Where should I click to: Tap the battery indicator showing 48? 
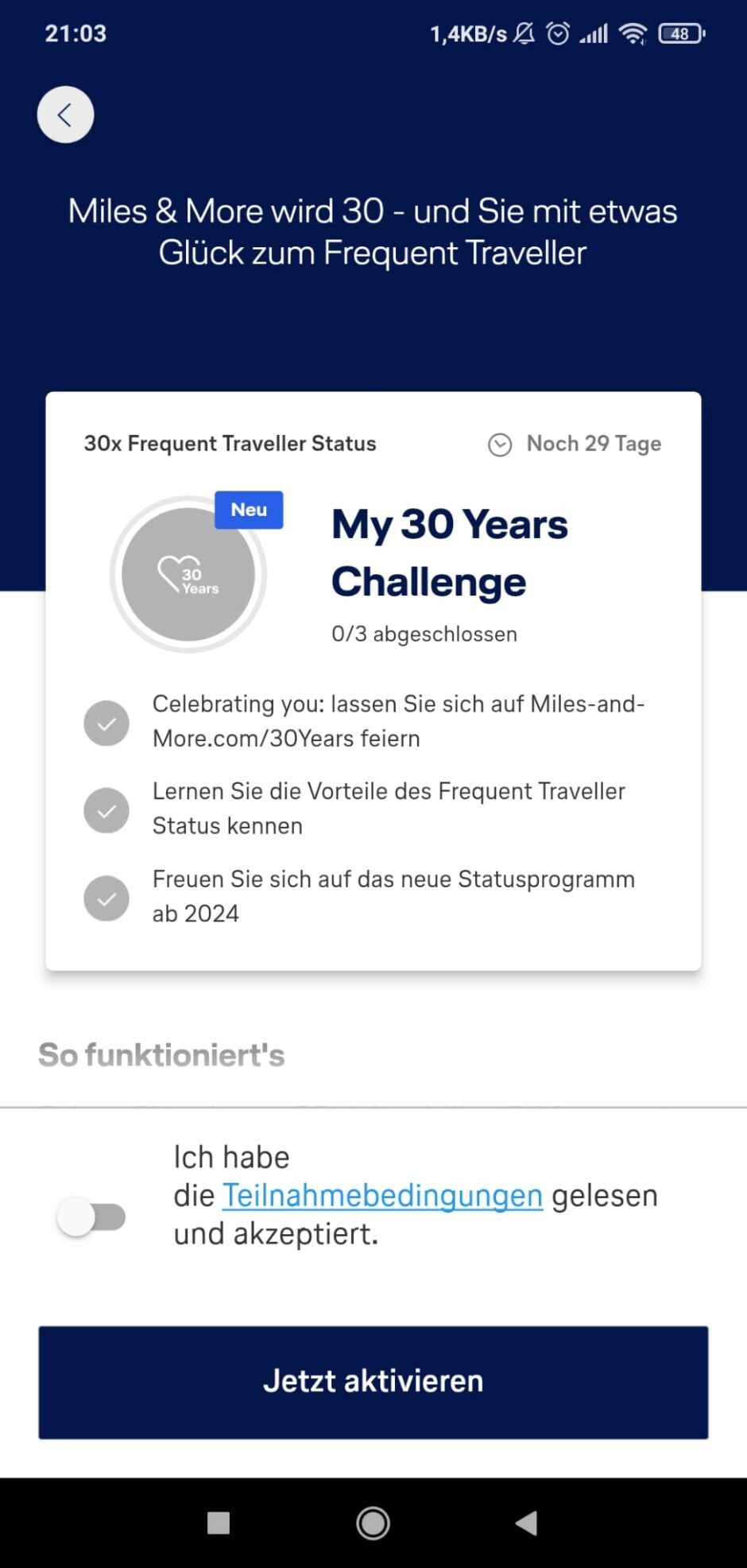(x=679, y=33)
